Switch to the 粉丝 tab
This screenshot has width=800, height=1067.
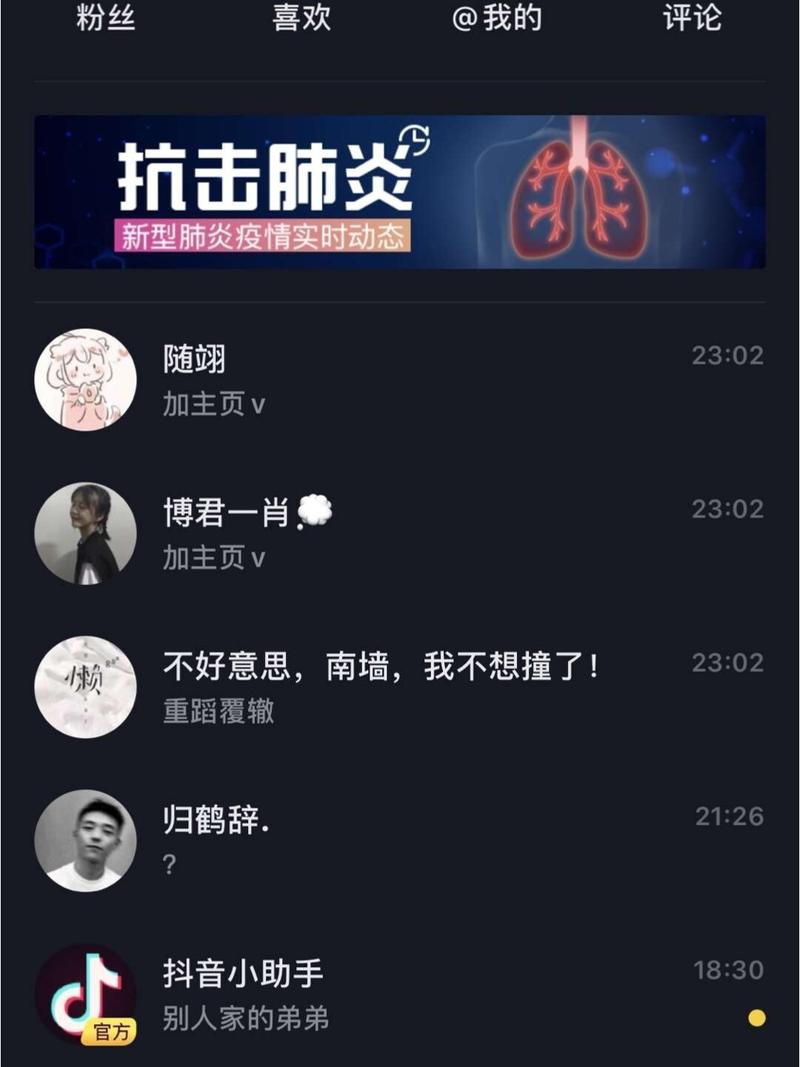point(105,18)
